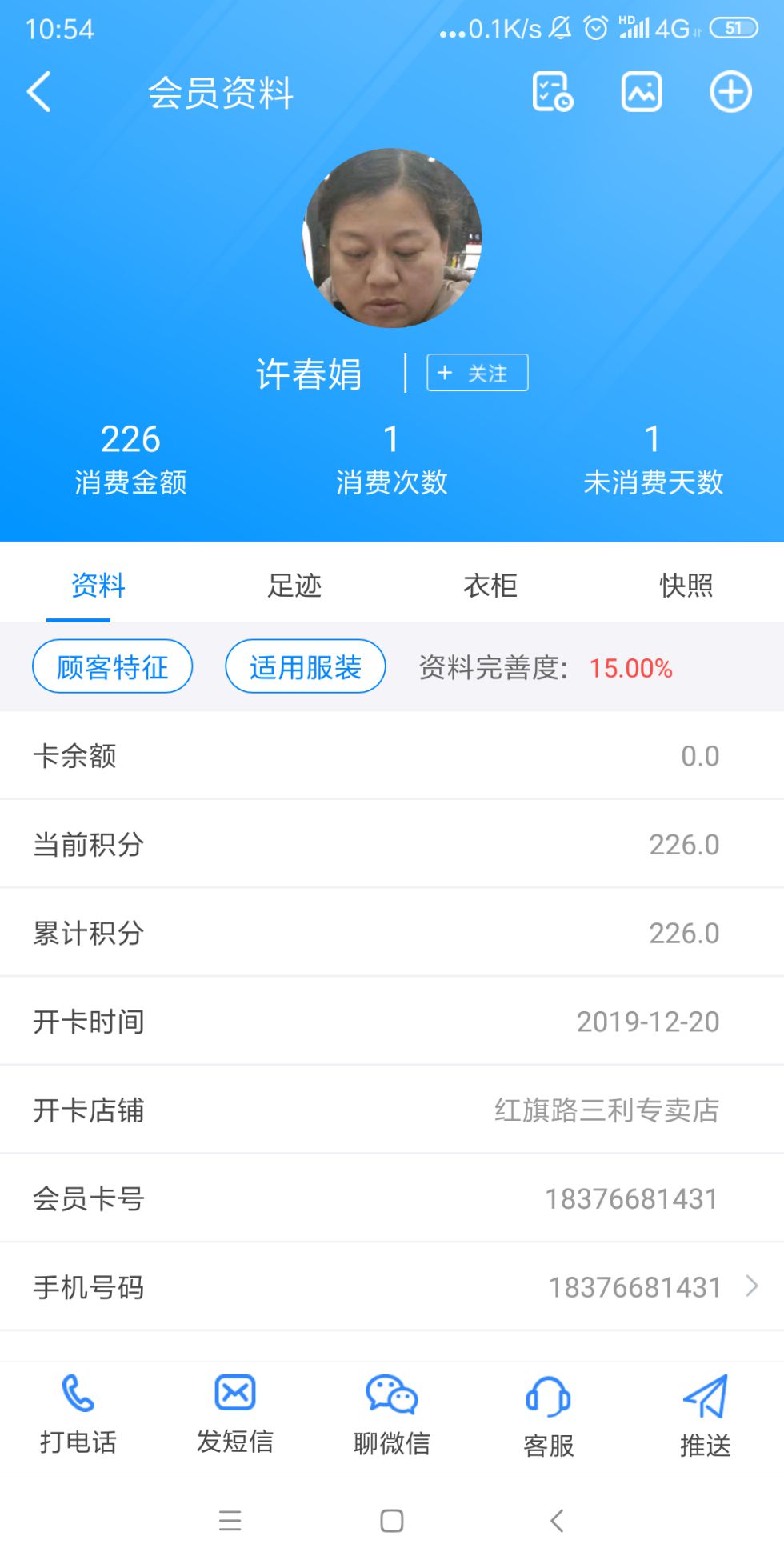Screen dimensions: 784x1568
Task: Open the task checklist icon in header
Action: click(552, 92)
